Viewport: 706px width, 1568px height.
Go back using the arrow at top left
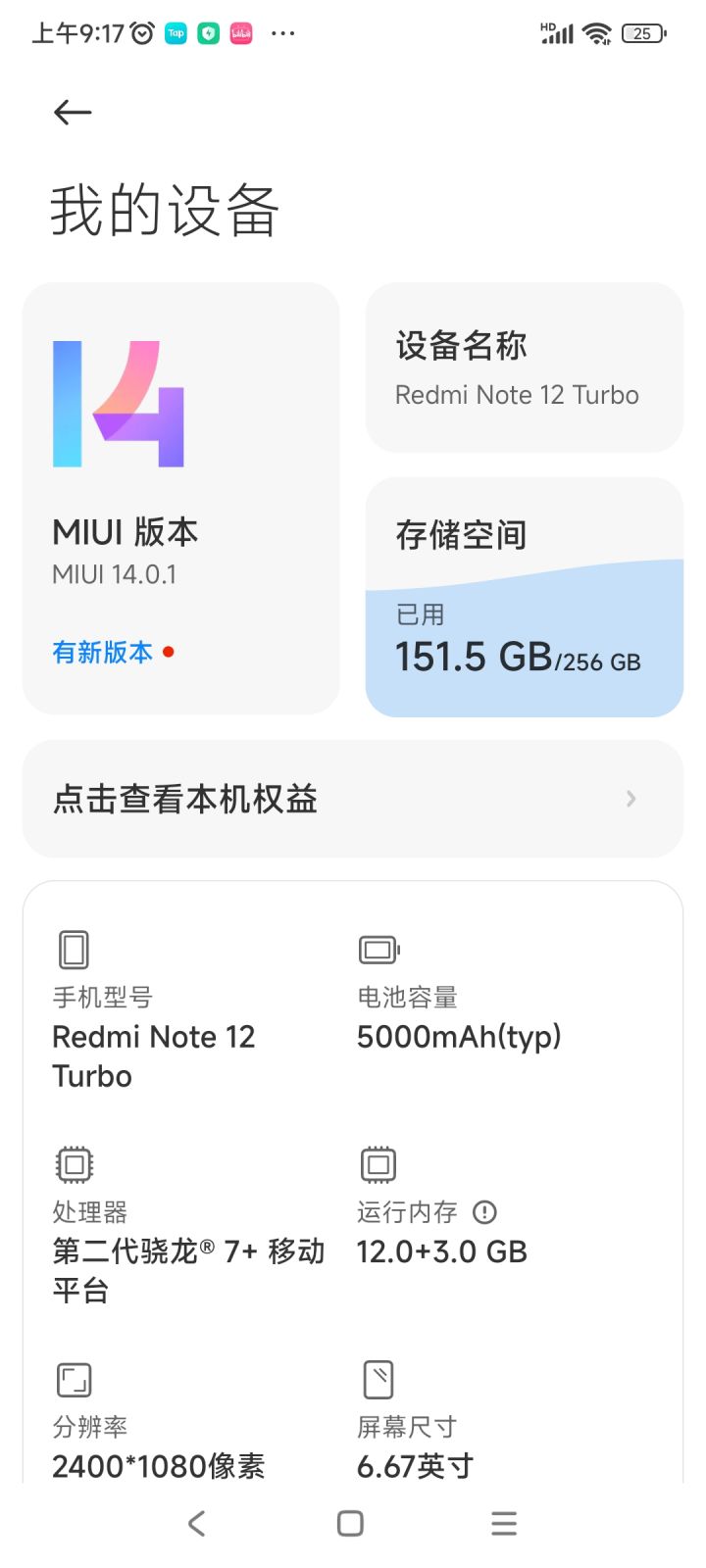click(72, 112)
